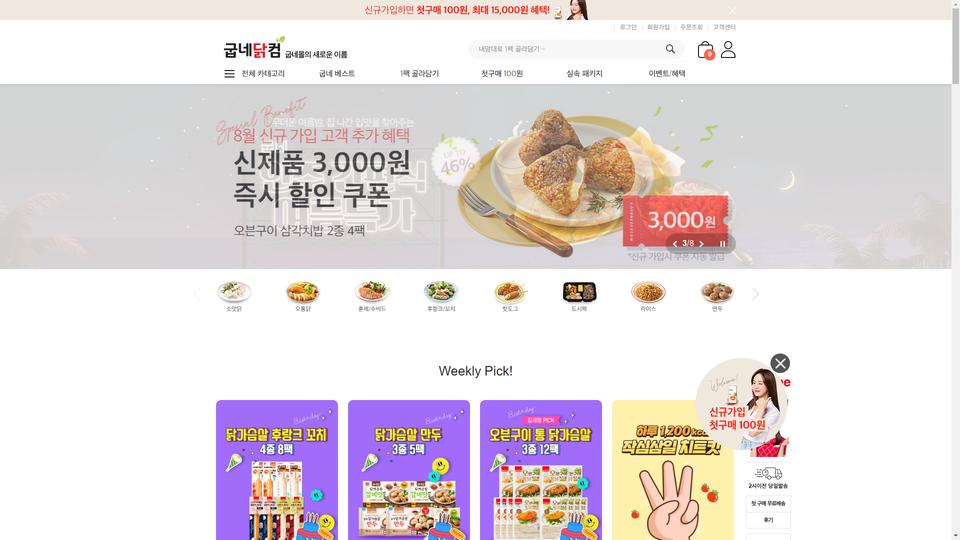Select the 1팩 골라담기 tab
Viewport: 960px width, 540px height.
click(419, 73)
